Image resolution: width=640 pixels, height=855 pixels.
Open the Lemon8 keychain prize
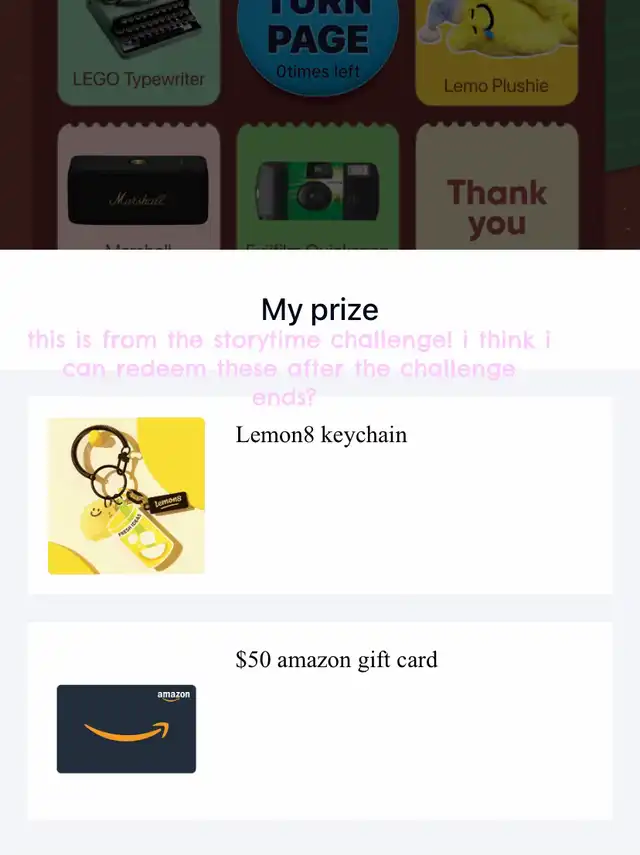(320, 495)
